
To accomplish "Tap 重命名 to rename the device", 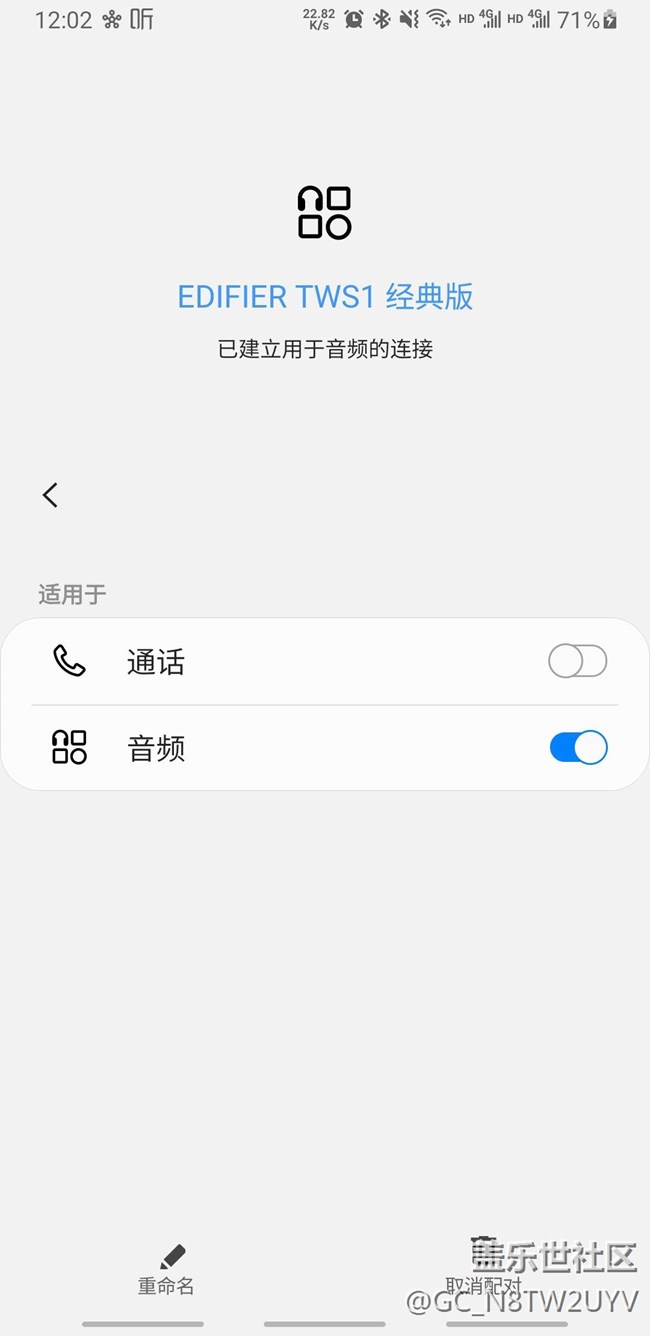I will [x=167, y=1270].
